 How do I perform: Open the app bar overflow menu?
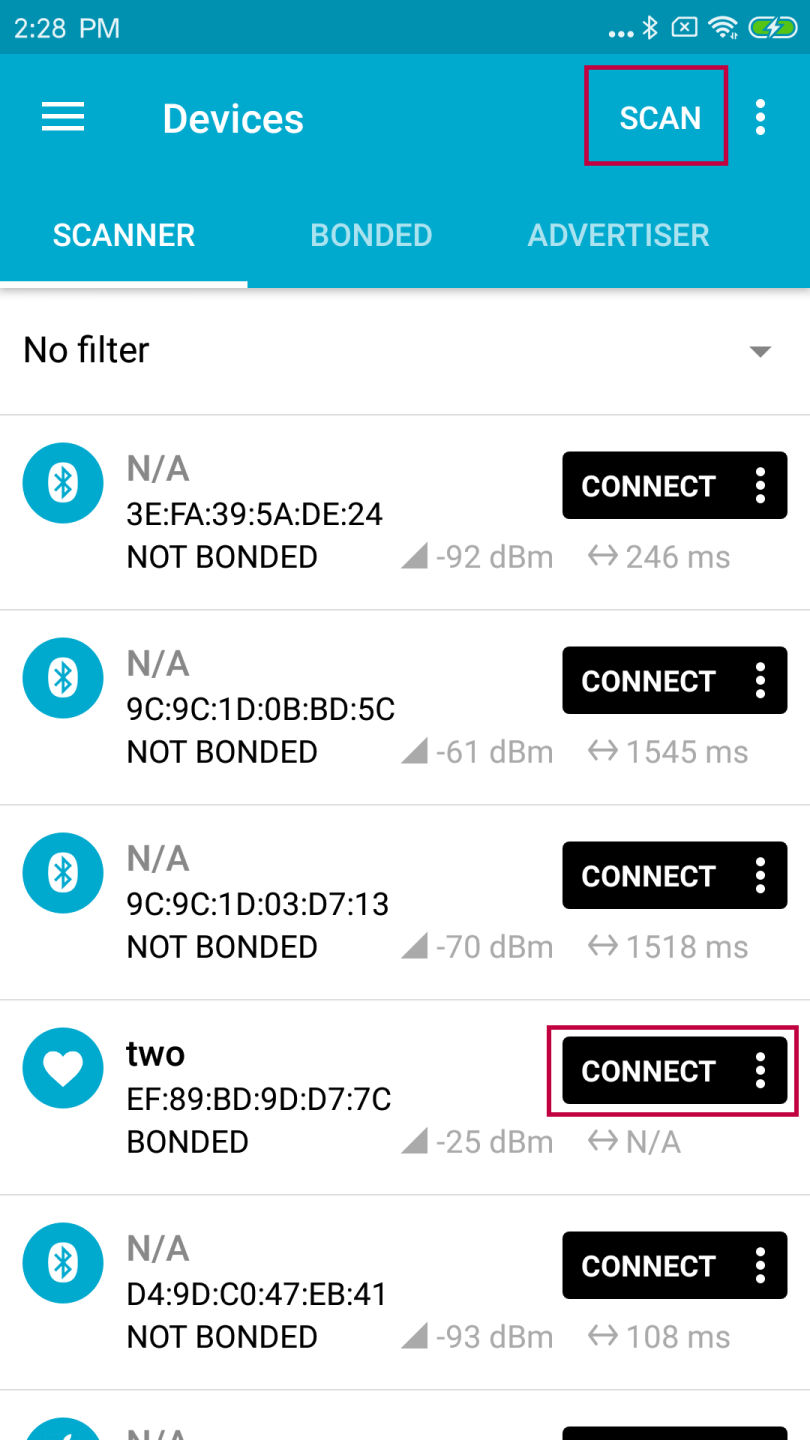click(761, 118)
